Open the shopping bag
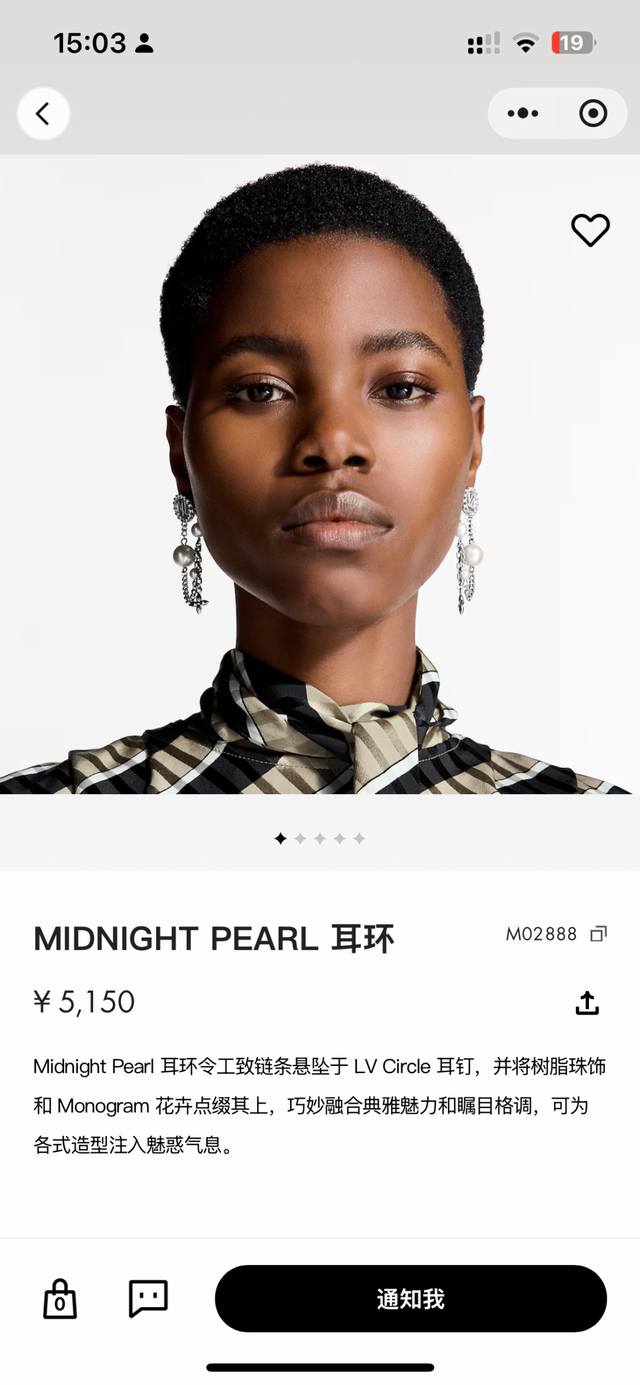Screen dimensions: 640x1385 pyautogui.click(x=60, y=1299)
